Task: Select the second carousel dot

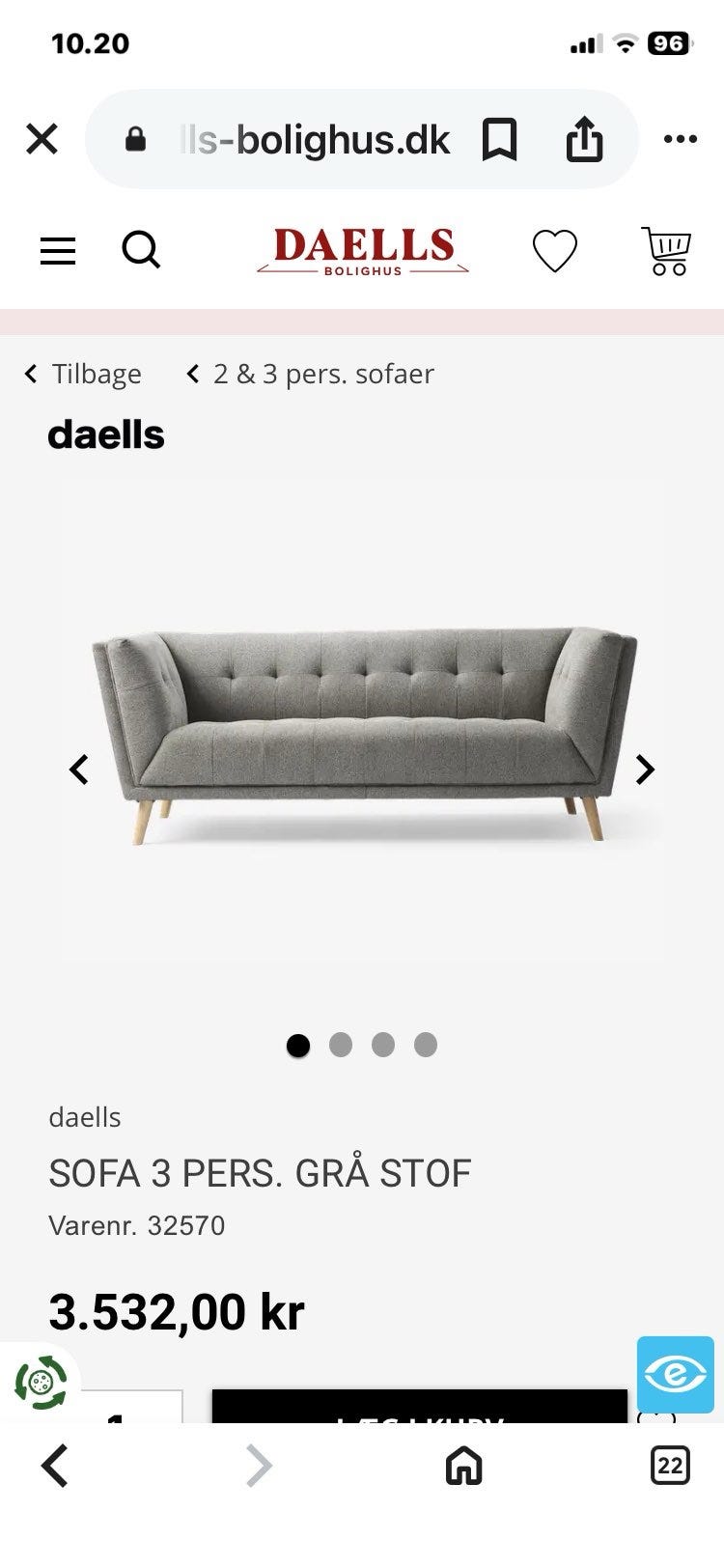Action: point(341,1045)
